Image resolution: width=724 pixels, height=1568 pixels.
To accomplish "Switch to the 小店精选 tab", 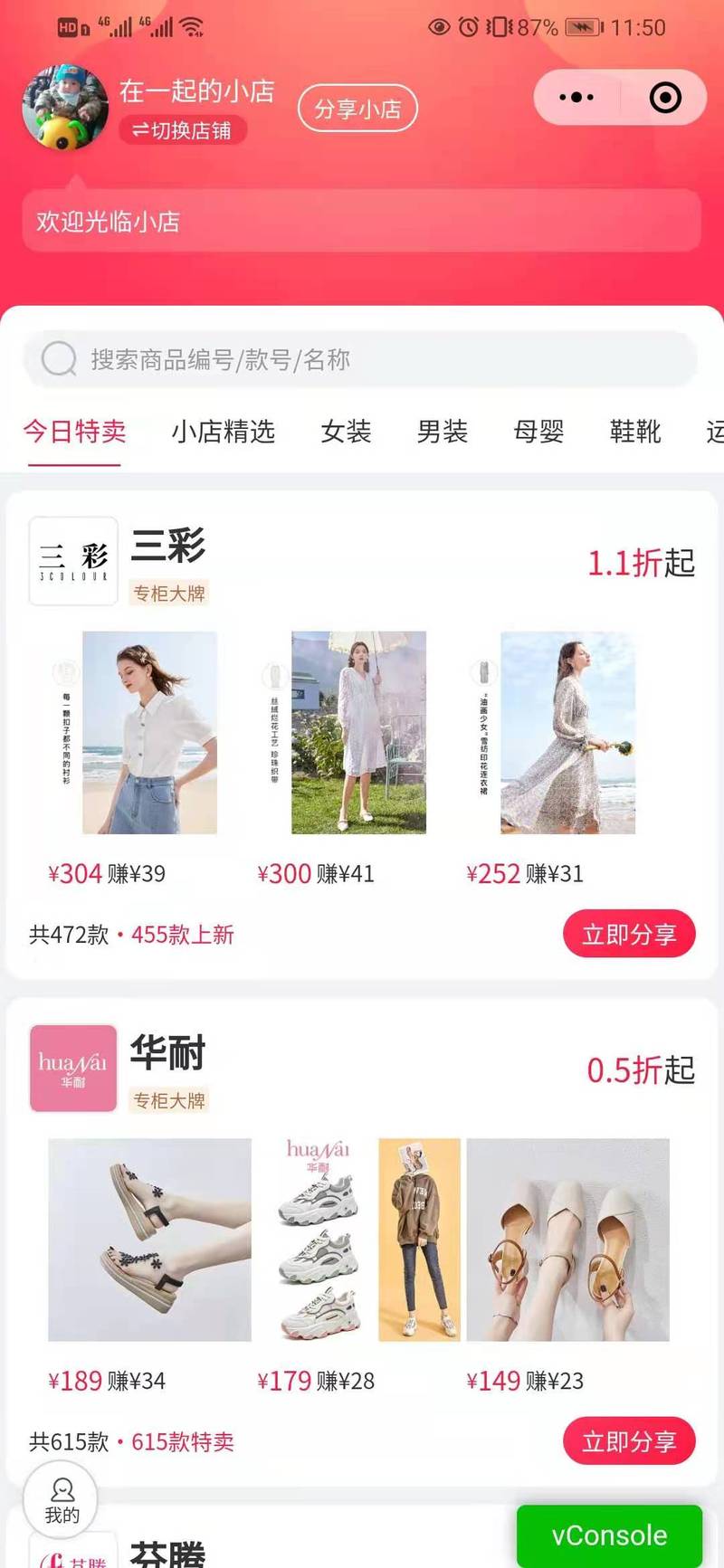I will (223, 432).
